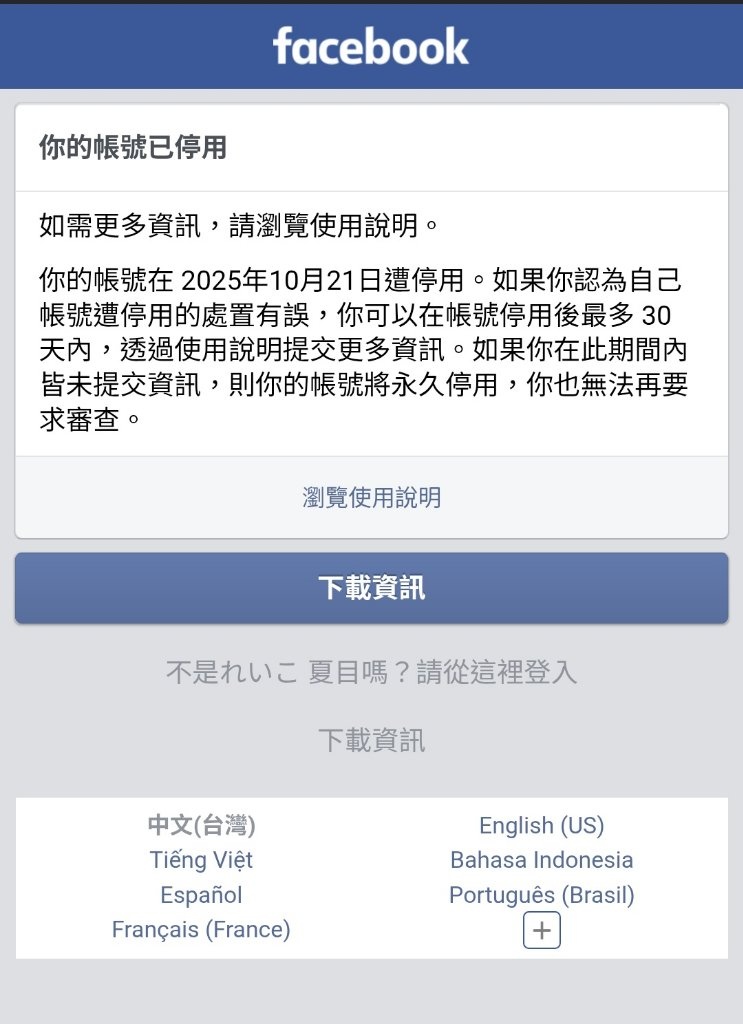This screenshot has height=1024, width=743.
Task: Choose Español language
Action: (201, 895)
